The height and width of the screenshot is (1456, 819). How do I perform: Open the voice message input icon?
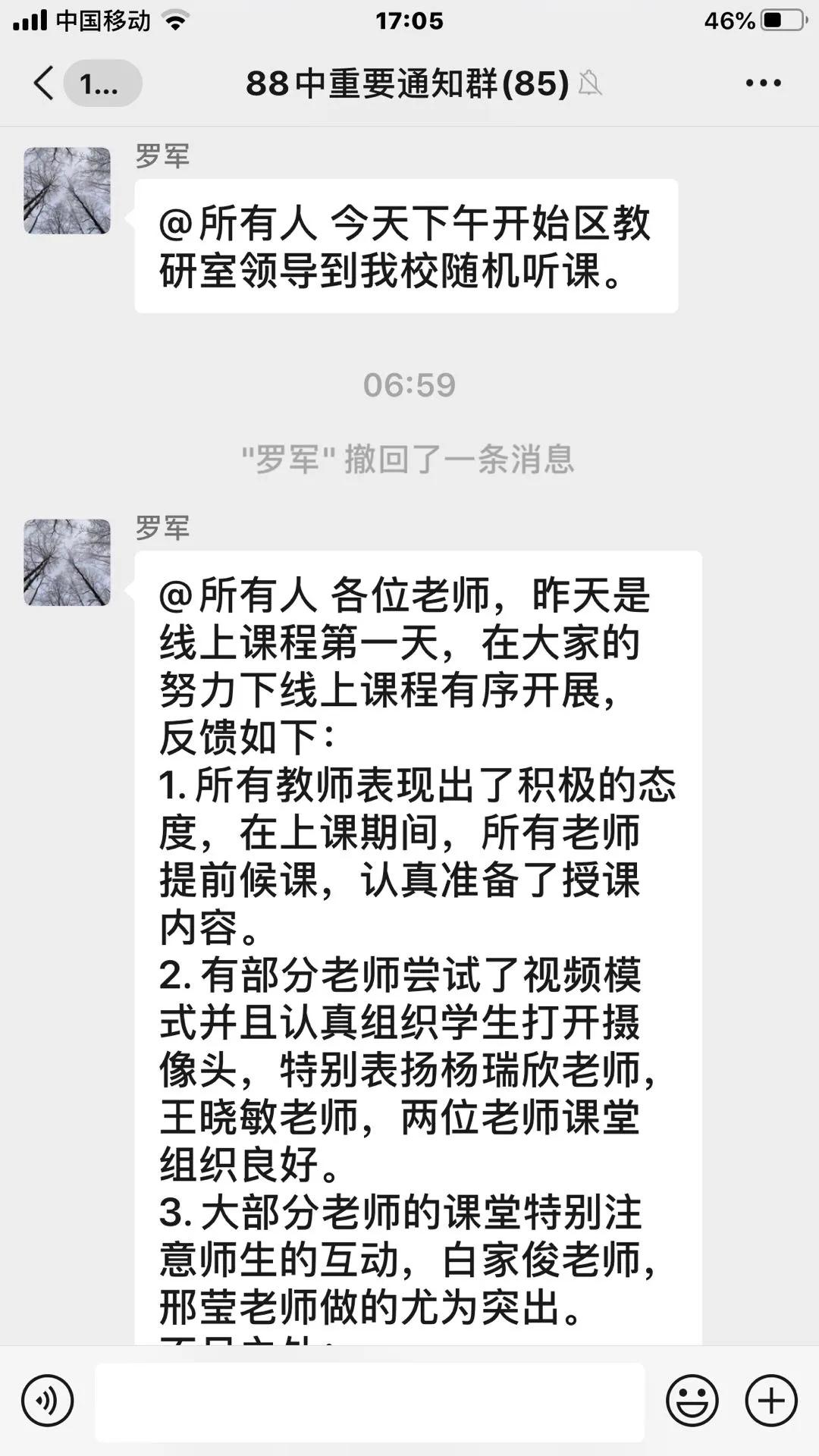(x=45, y=1399)
